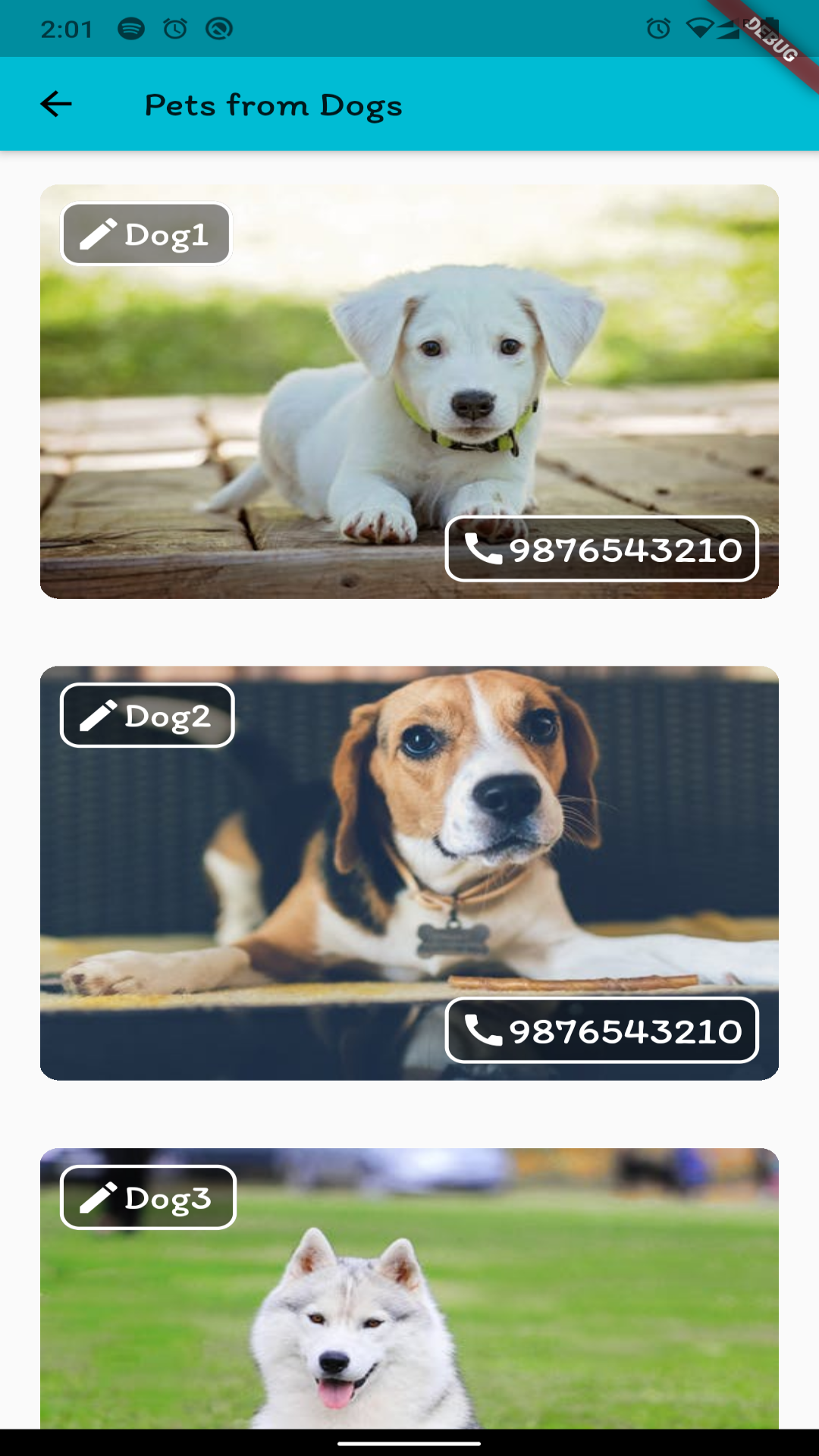Edit the Dog1 name chip
819x1456 pixels.
coord(146,234)
